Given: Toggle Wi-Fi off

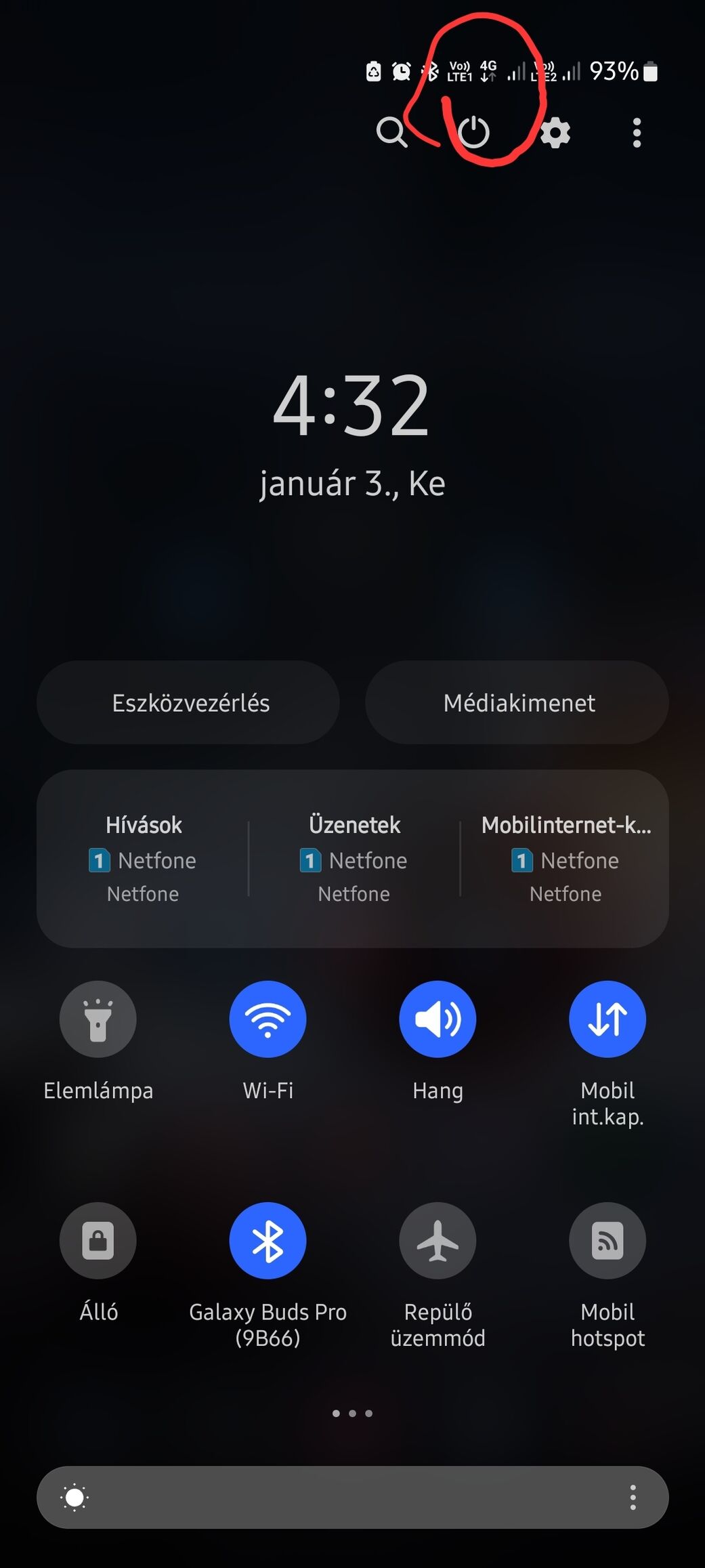Looking at the screenshot, I should pos(268,1019).
